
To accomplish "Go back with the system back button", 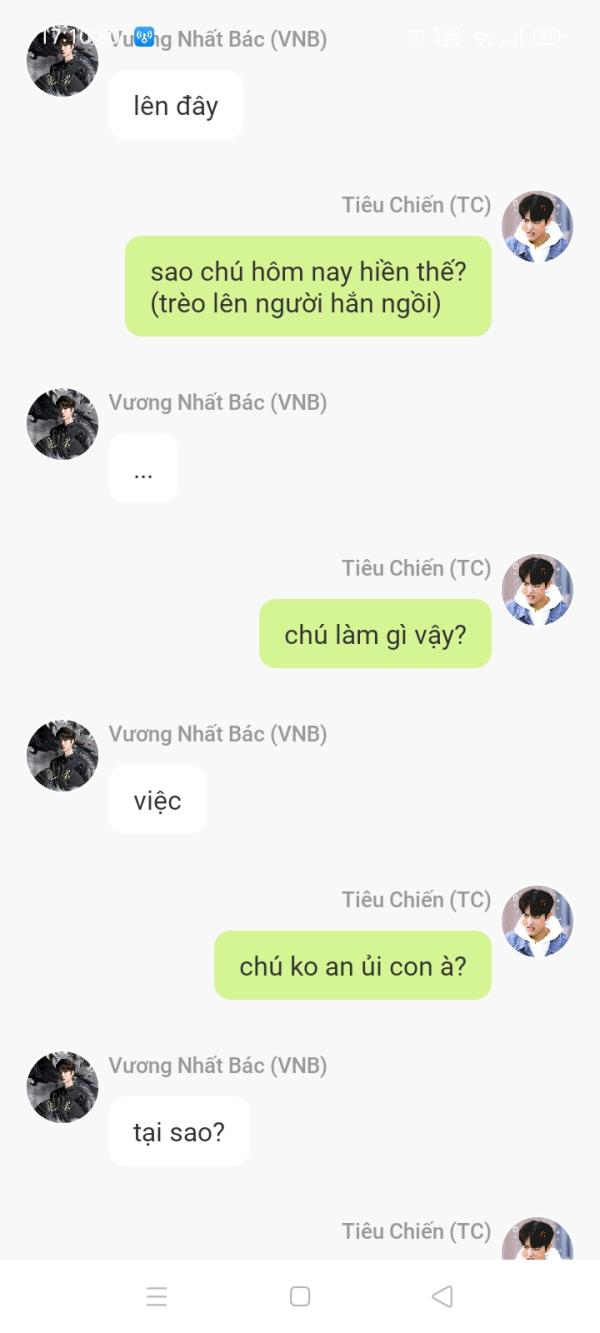I will coord(442,1296).
